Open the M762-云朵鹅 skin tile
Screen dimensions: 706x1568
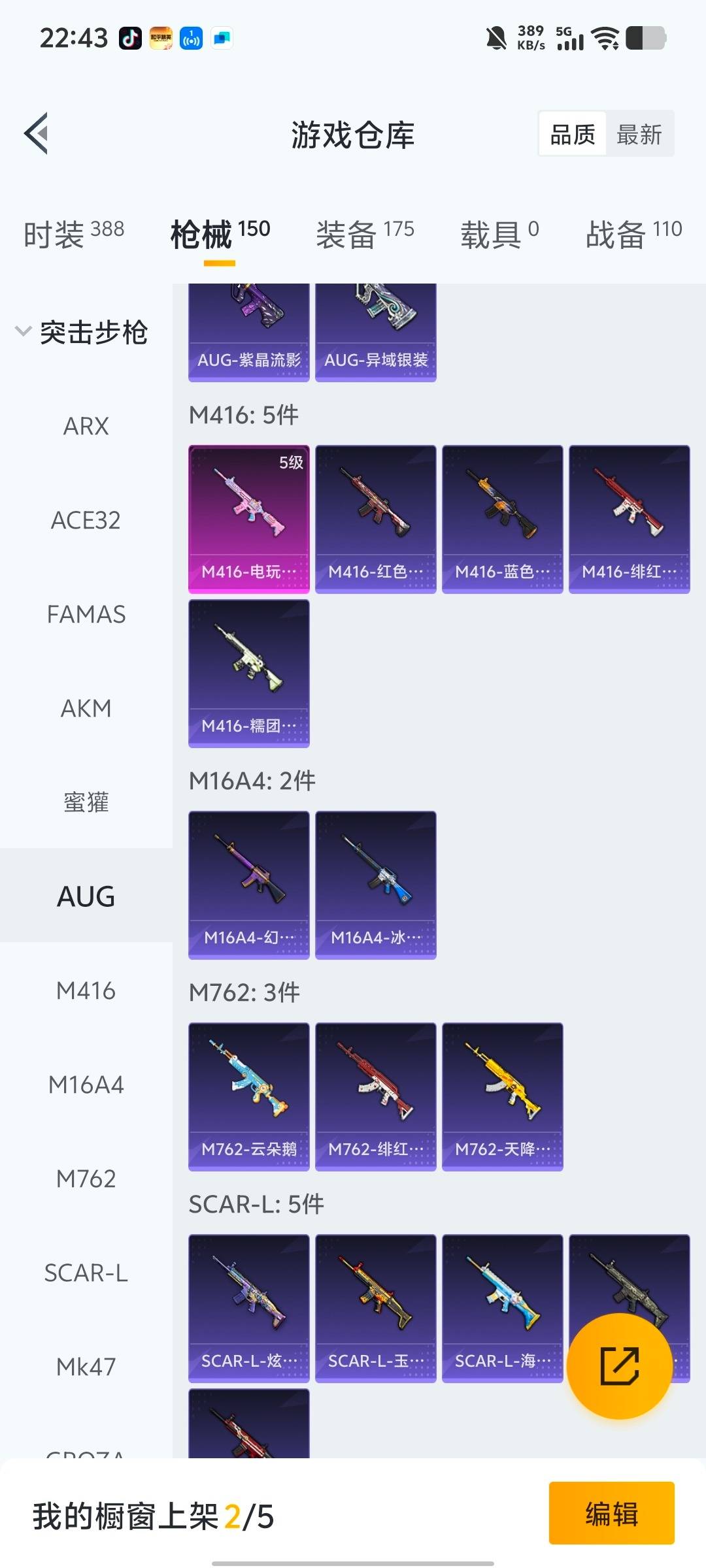pyautogui.click(x=248, y=1096)
